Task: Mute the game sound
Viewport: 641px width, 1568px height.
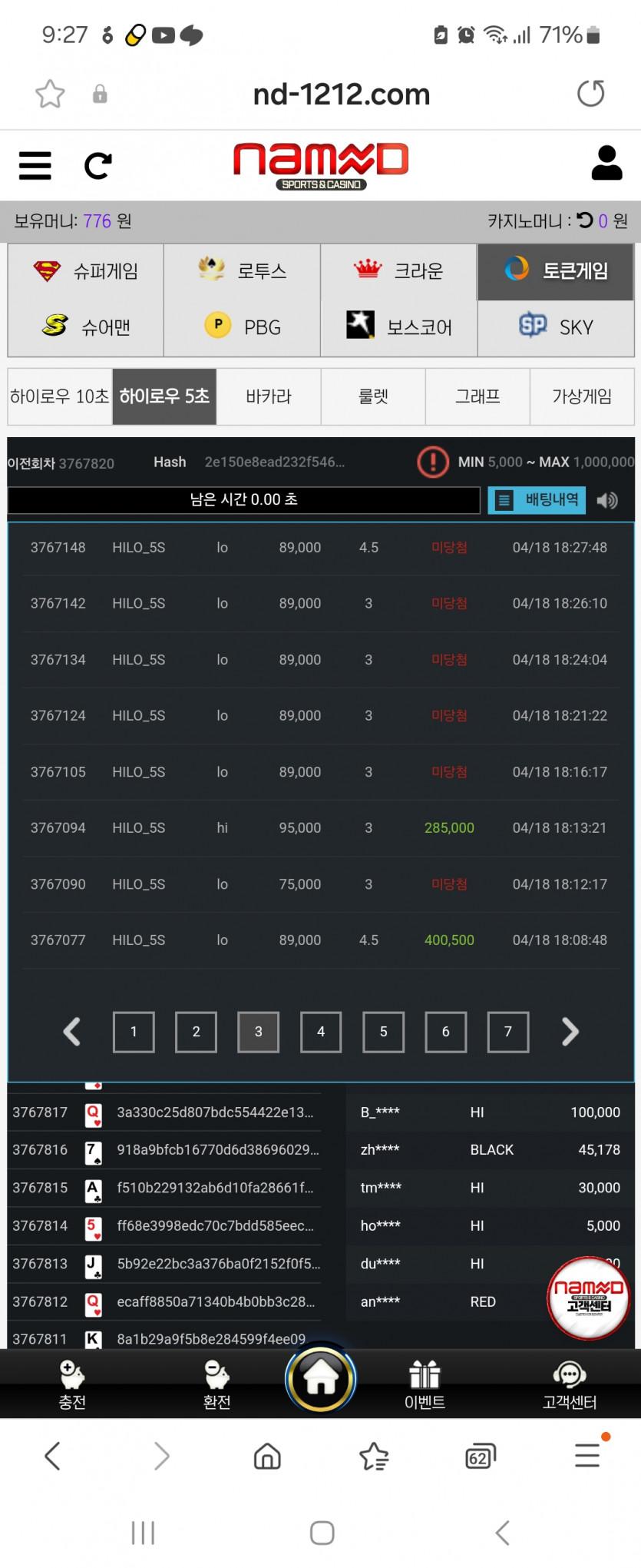Action: pyautogui.click(x=607, y=501)
